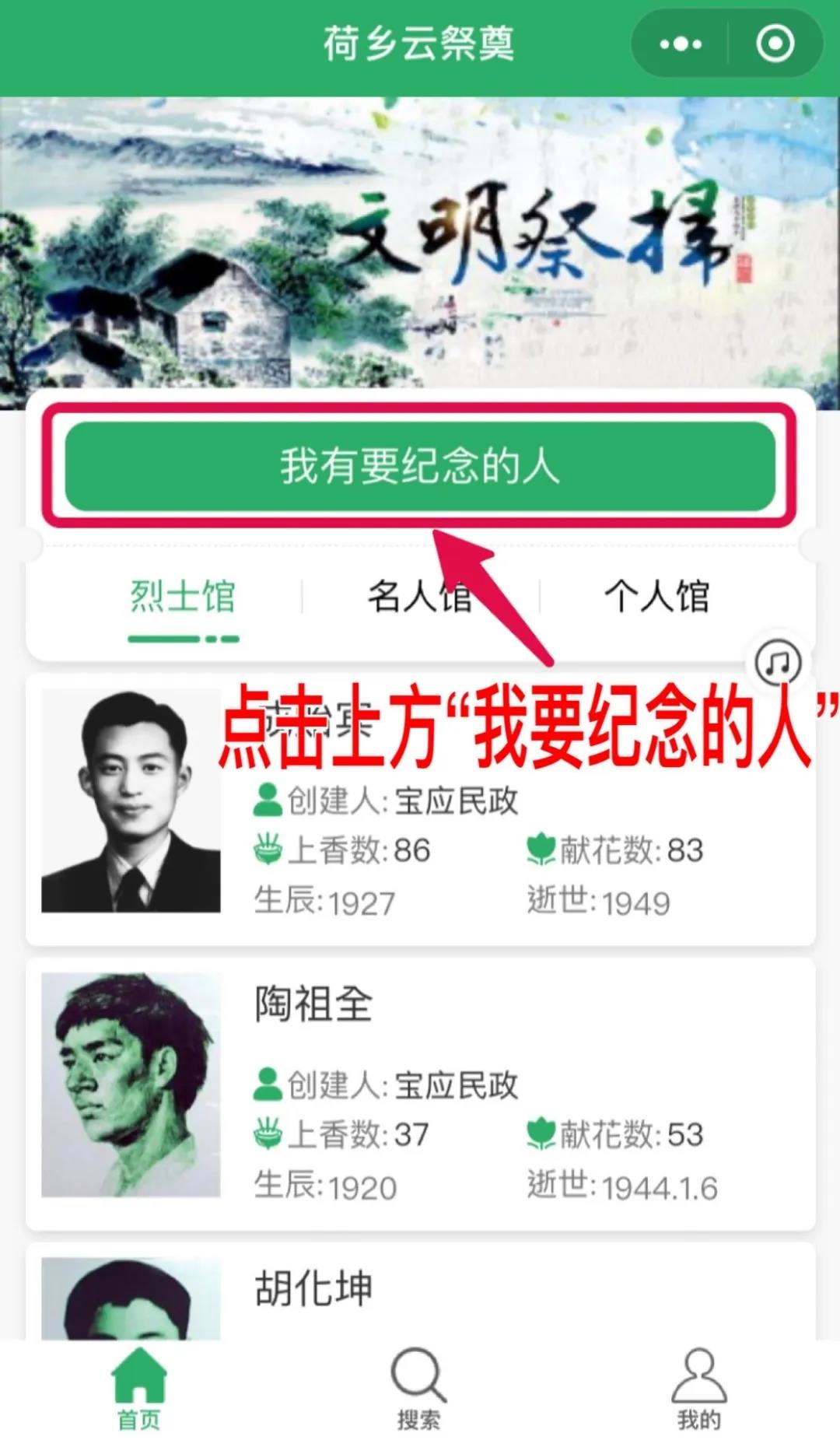Screen dimensions: 840x1447
Task: Close the mini program with the circle icon
Action: [x=775, y=44]
